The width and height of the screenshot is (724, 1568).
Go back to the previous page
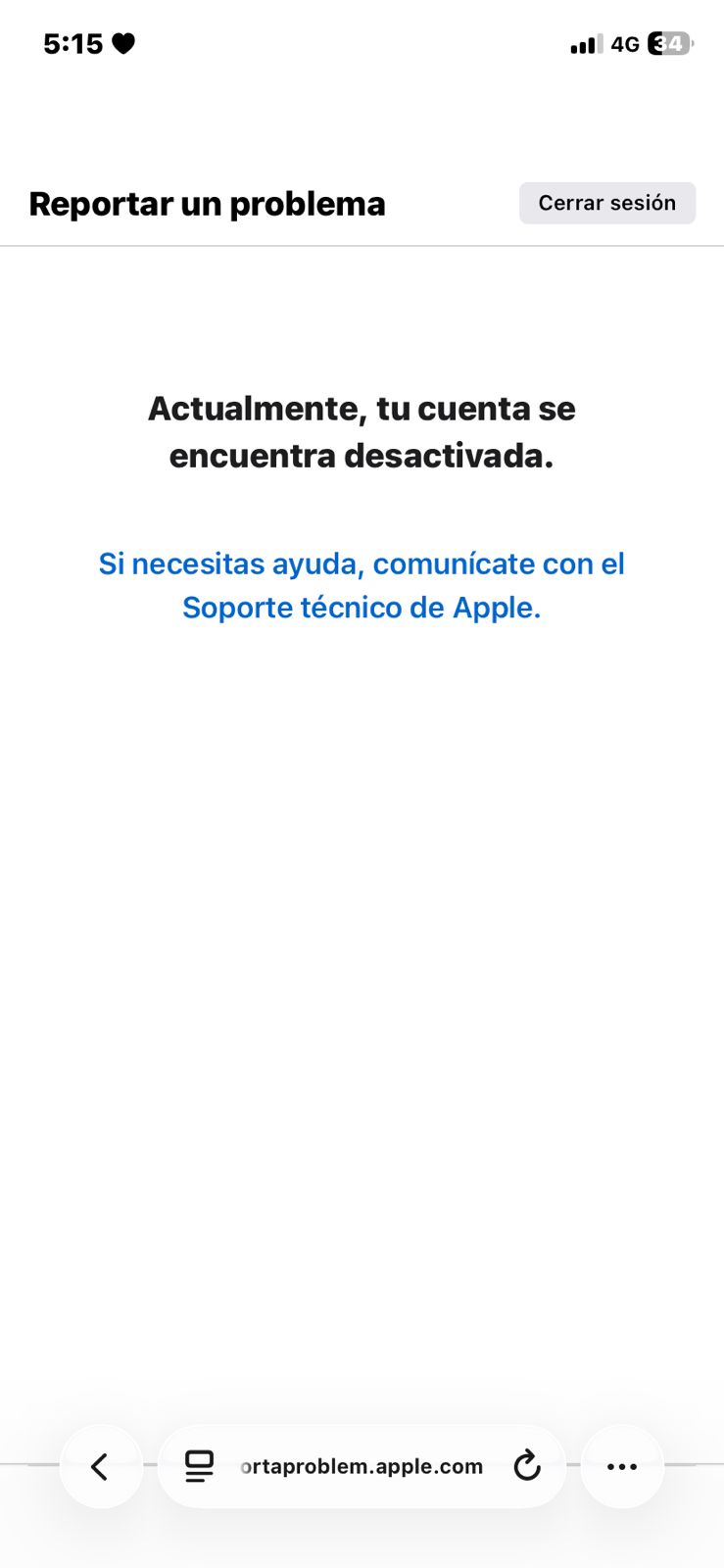pos(100,1466)
